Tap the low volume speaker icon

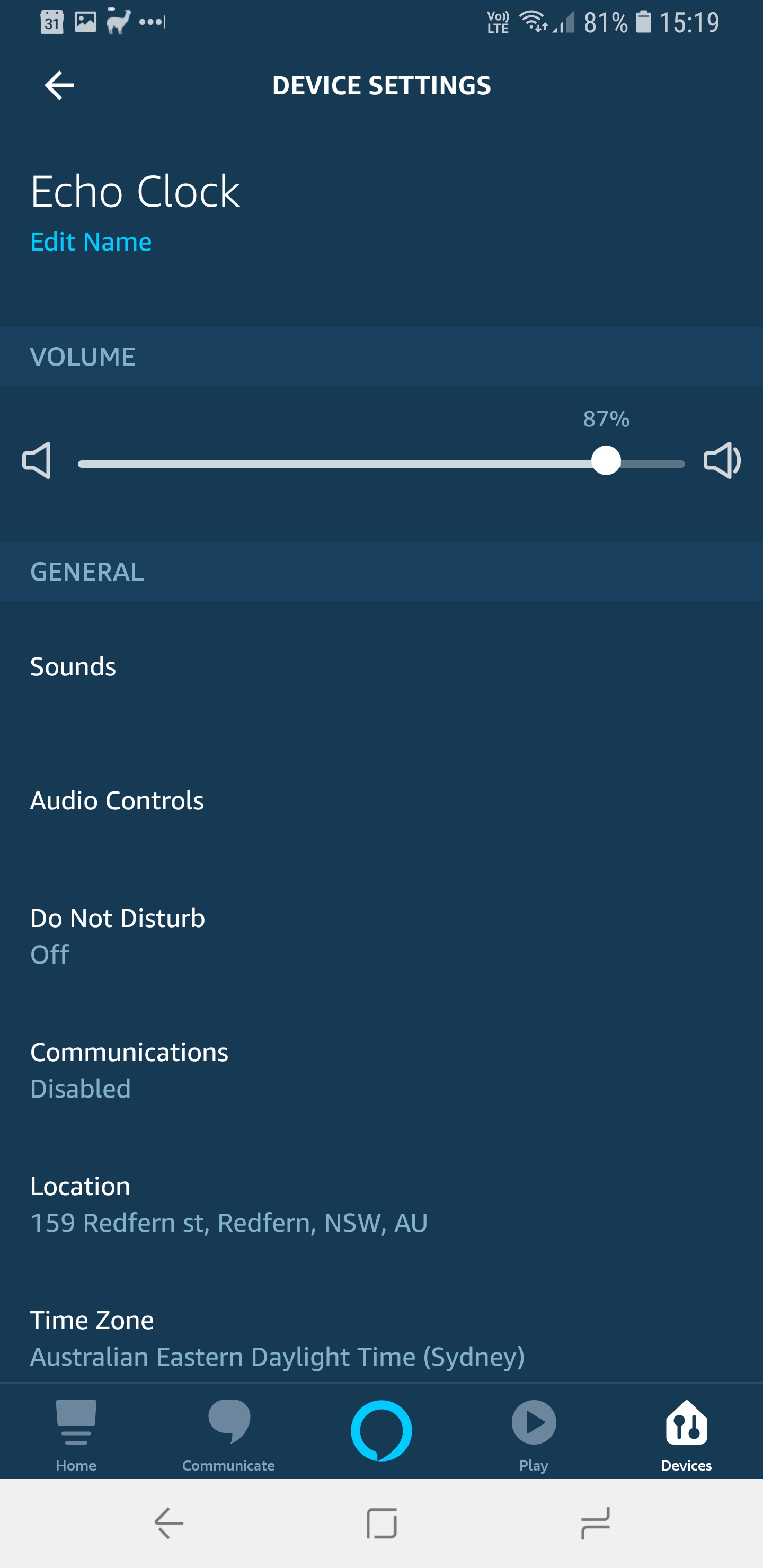click(37, 460)
